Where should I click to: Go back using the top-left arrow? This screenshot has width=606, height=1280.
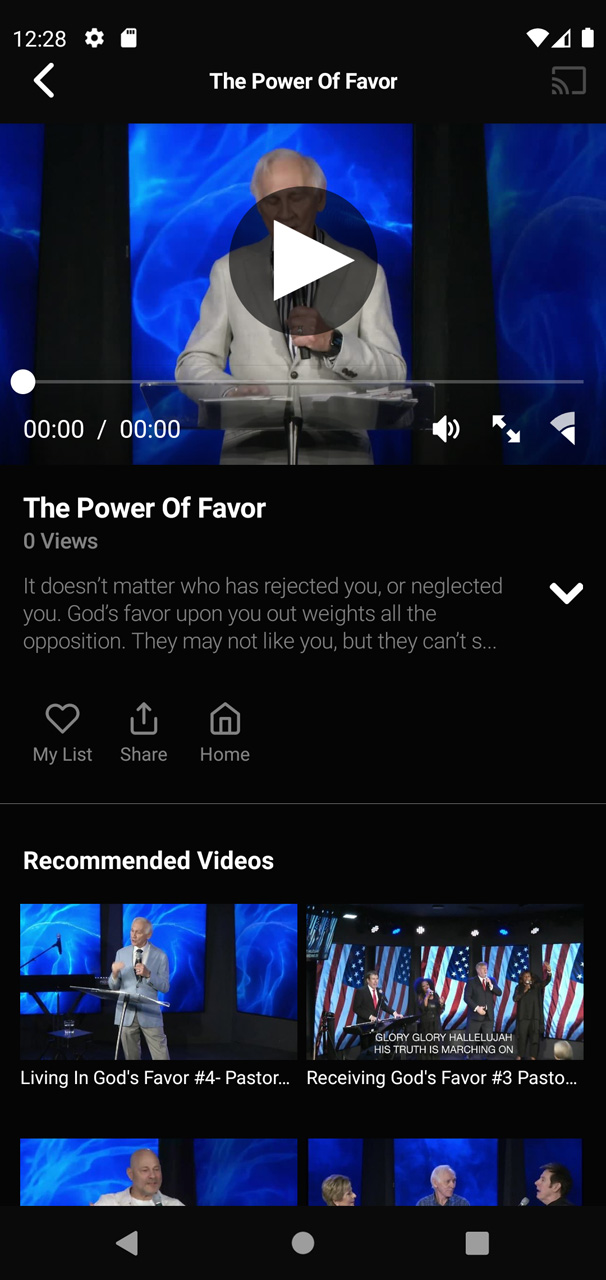(44, 81)
